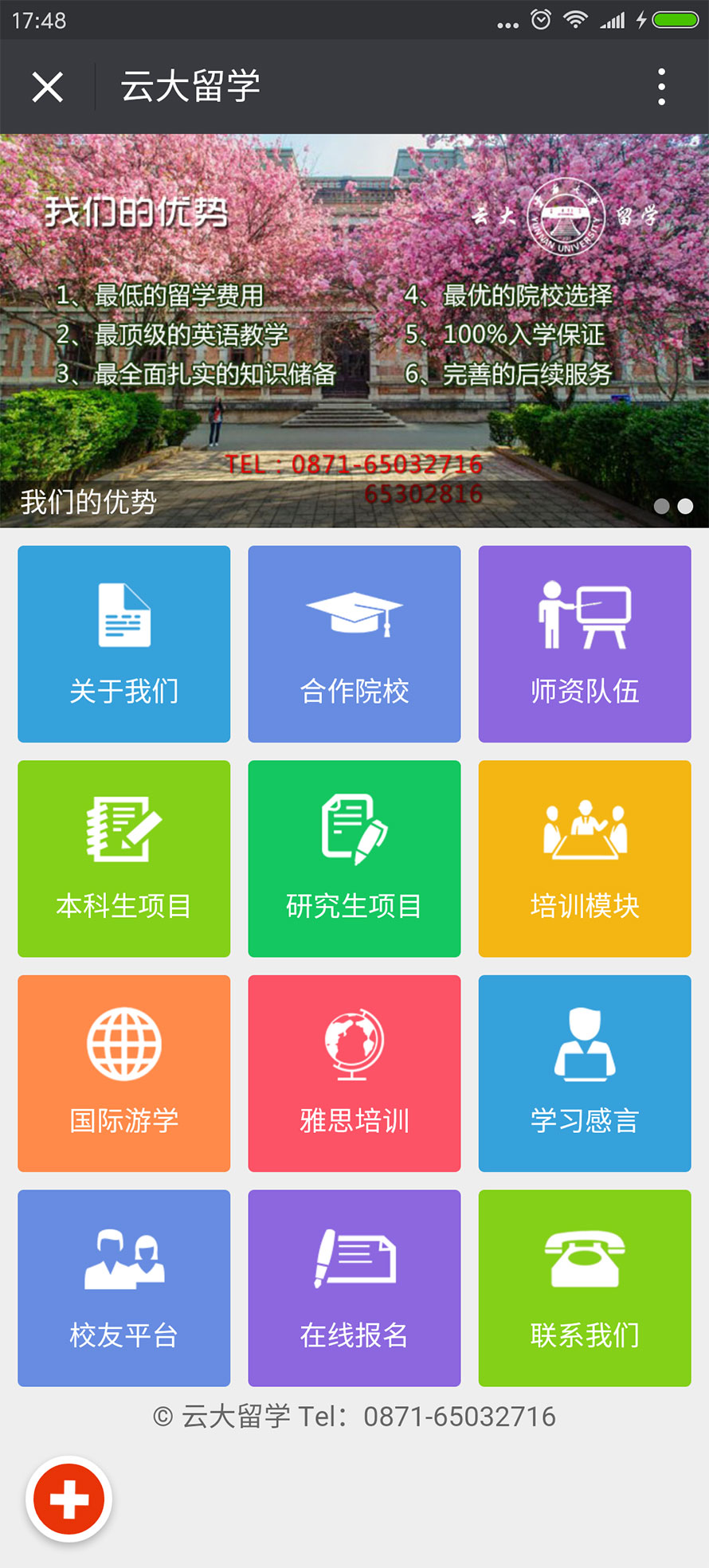Go to 研究生项目
The width and height of the screenshot is (709, 1568).
pos(354,859)
